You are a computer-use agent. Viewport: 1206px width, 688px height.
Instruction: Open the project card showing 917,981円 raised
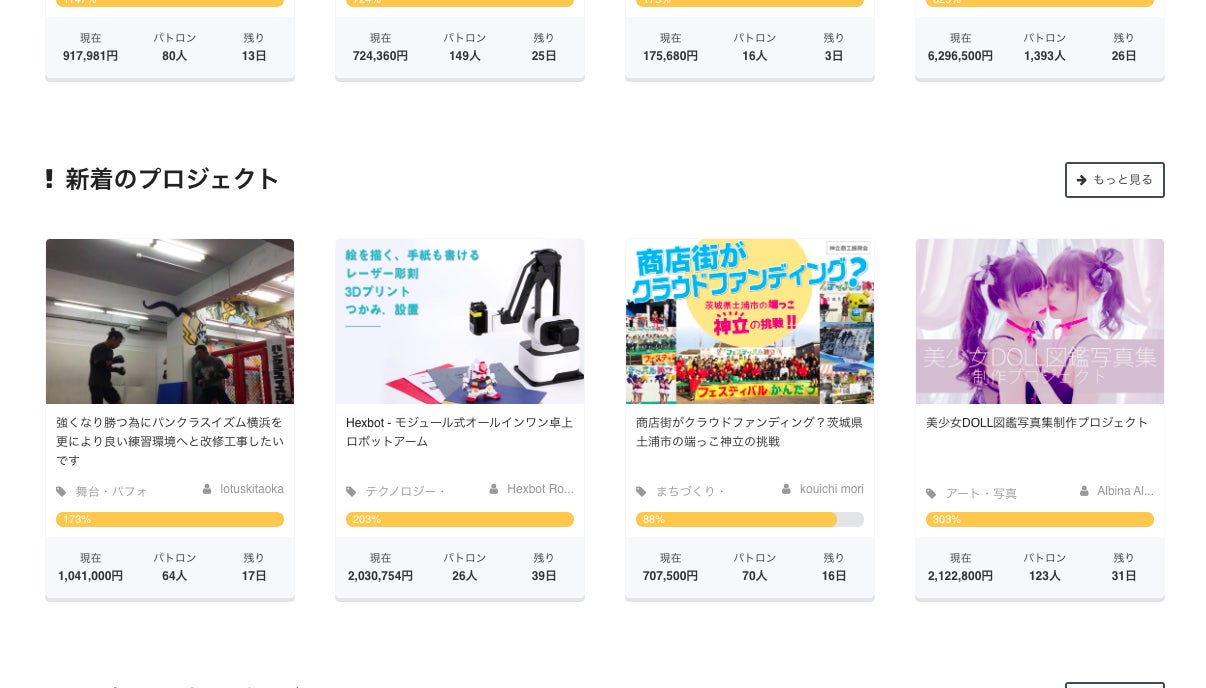[x=170, y=47]
